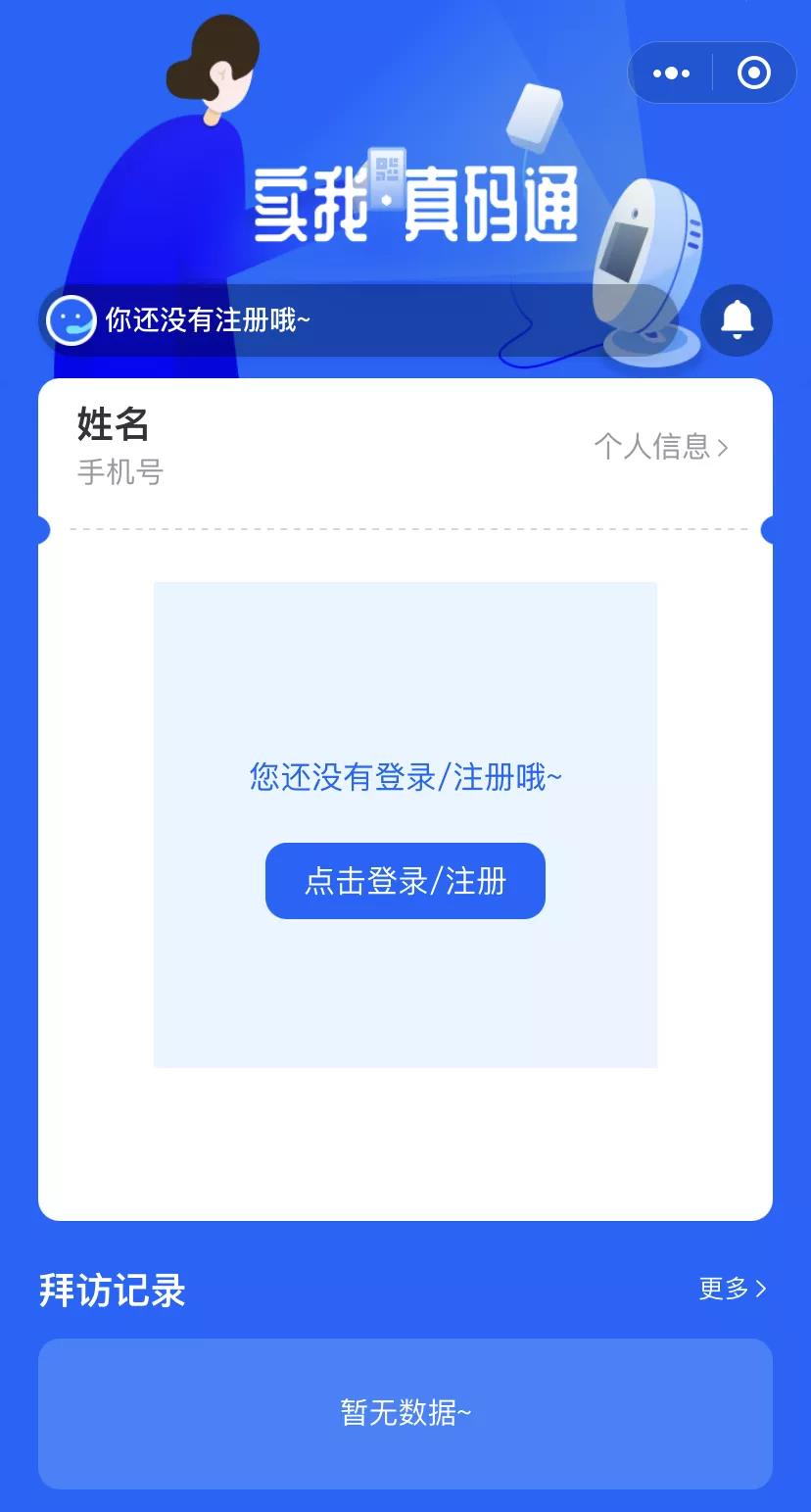Viewport: 811px width, 1512px height.
Task: View 更多 visit records
Action: coord(732,1289)
